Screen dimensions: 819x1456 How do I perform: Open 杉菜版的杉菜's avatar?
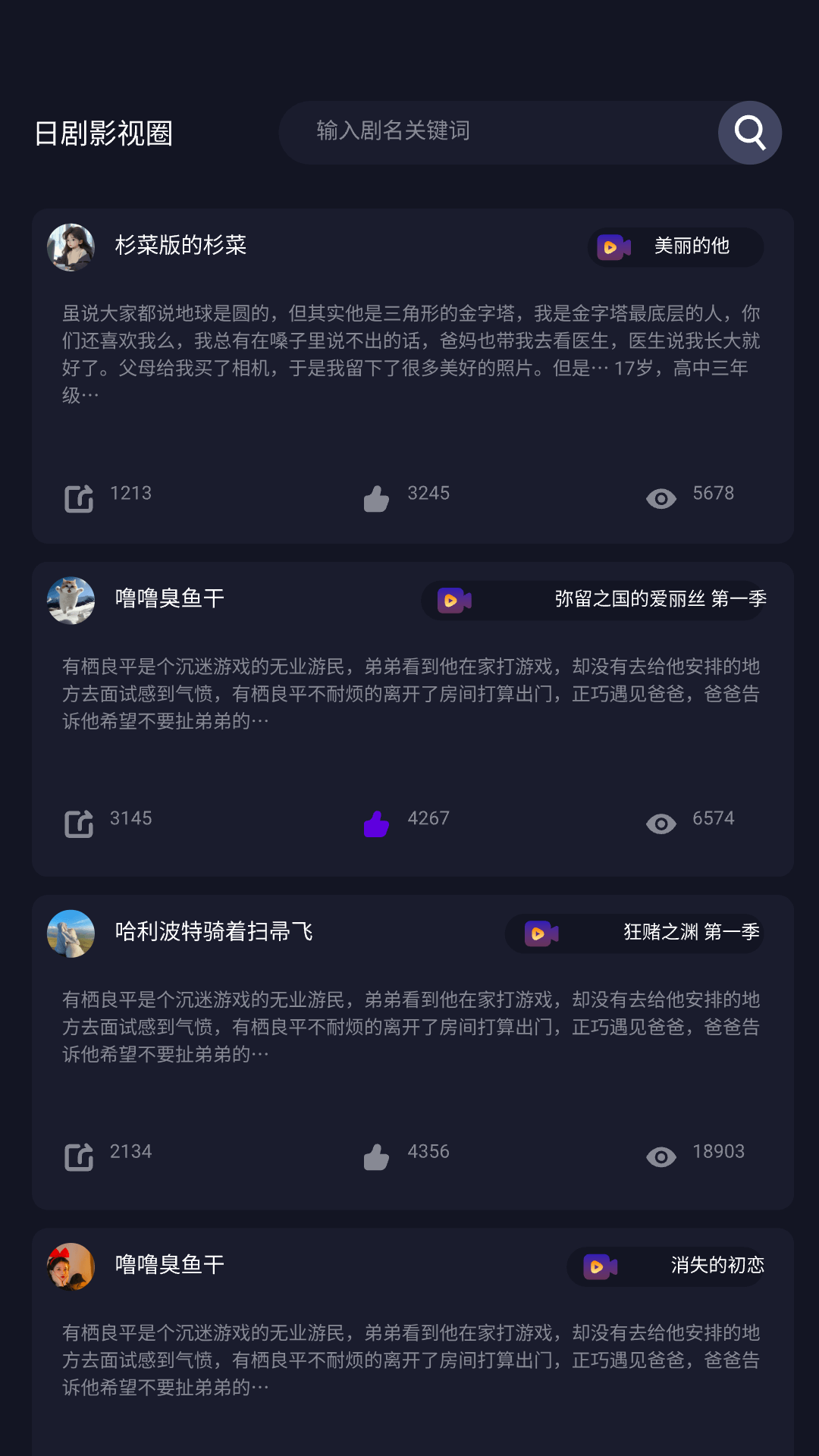[71, 247]
